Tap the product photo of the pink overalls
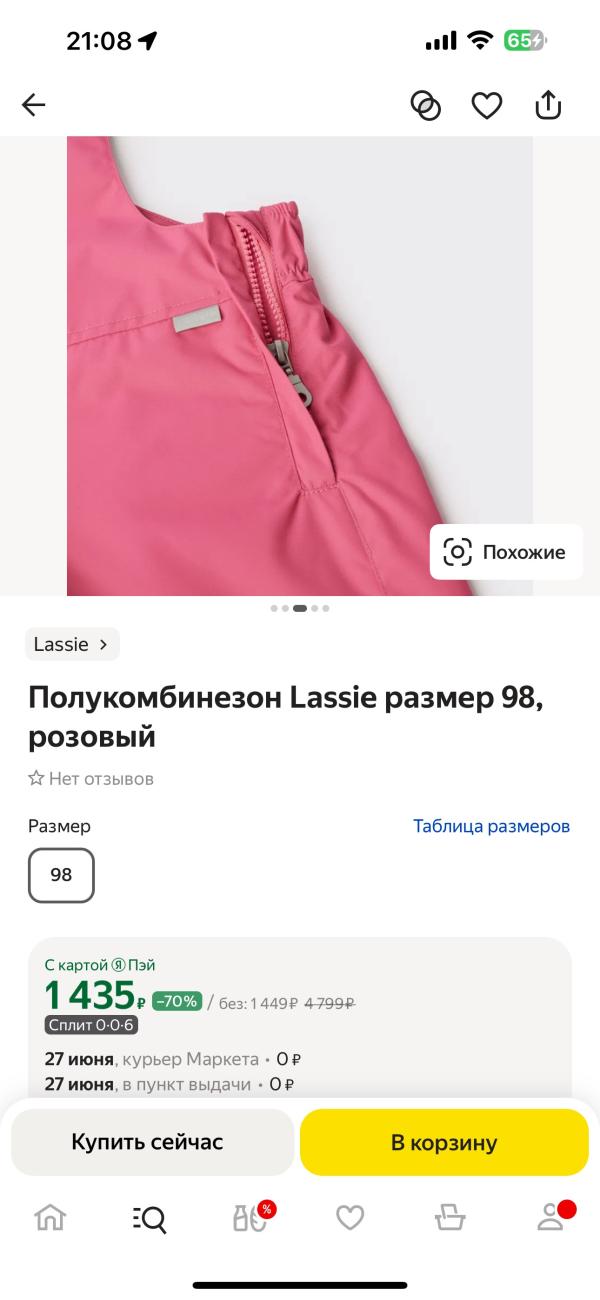600x1300 pixels. pyautogui.click(x=300, y=366)
